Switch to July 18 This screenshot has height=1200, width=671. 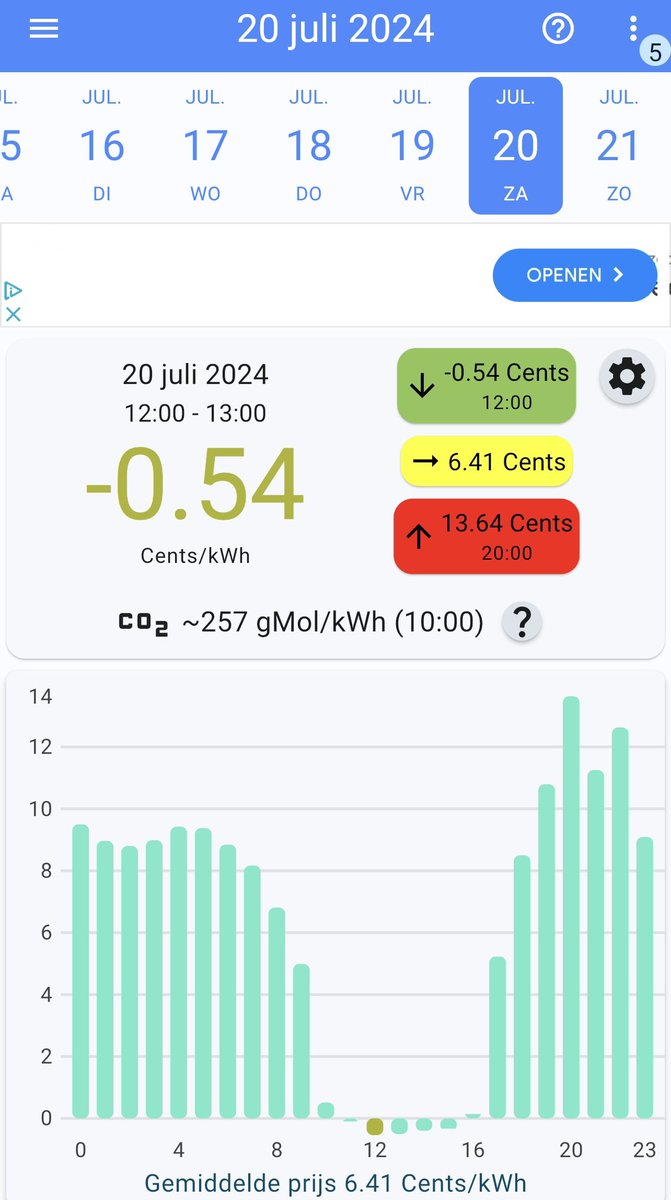pos(309,146)
